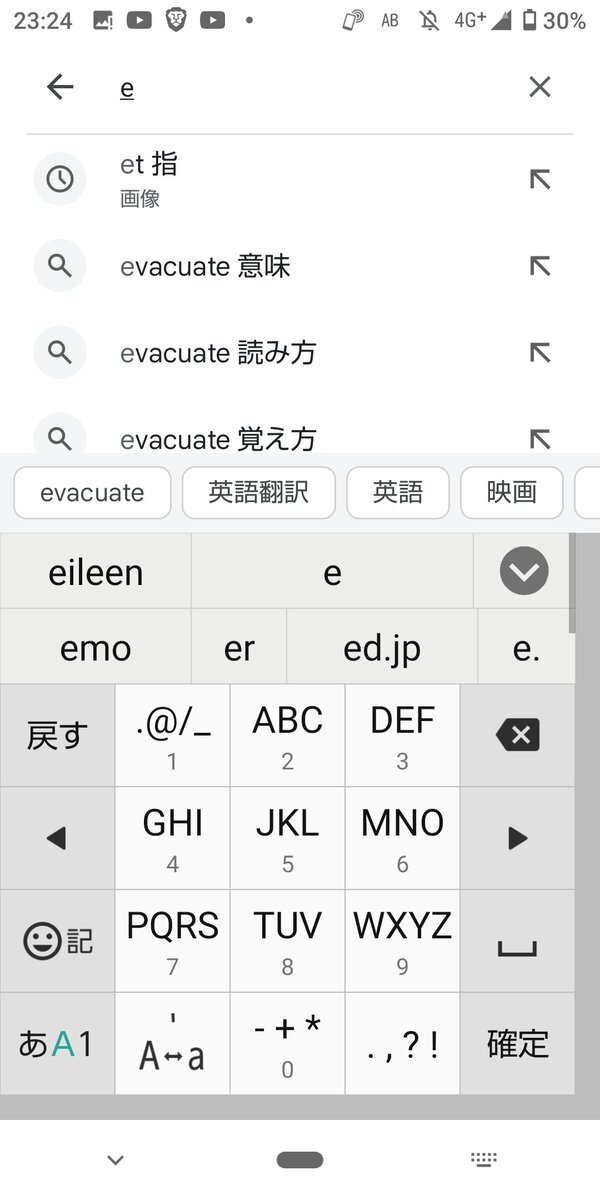Fill the search box with 'evacuate 読み方' via its arrow

point(540,352)
